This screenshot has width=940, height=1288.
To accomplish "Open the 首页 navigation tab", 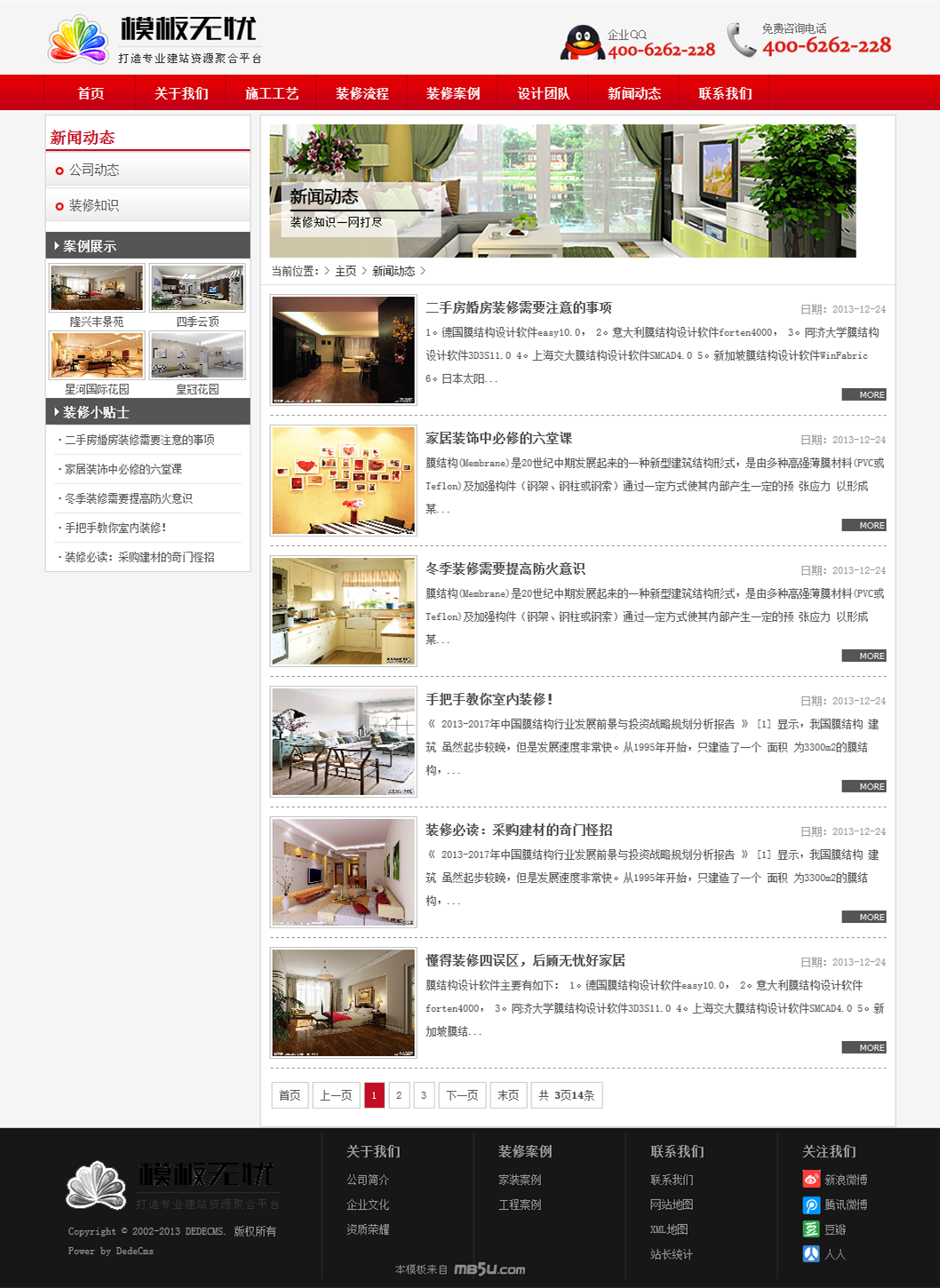I will coord(91,93).
